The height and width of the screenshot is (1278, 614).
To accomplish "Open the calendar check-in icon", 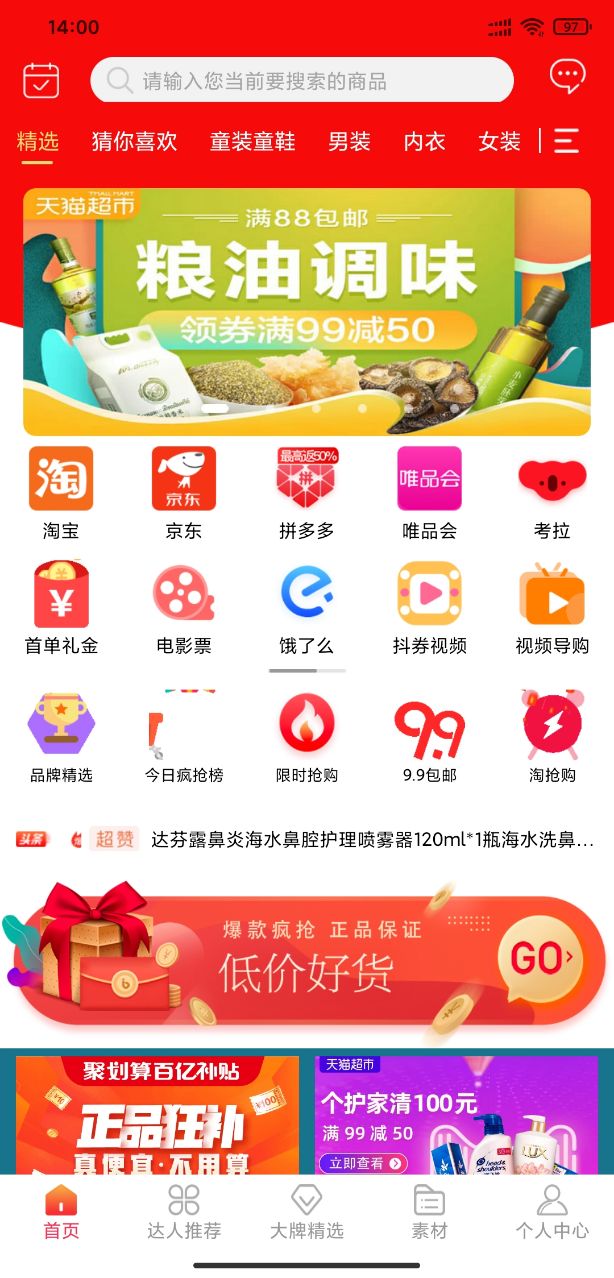I will click(41, 80).
